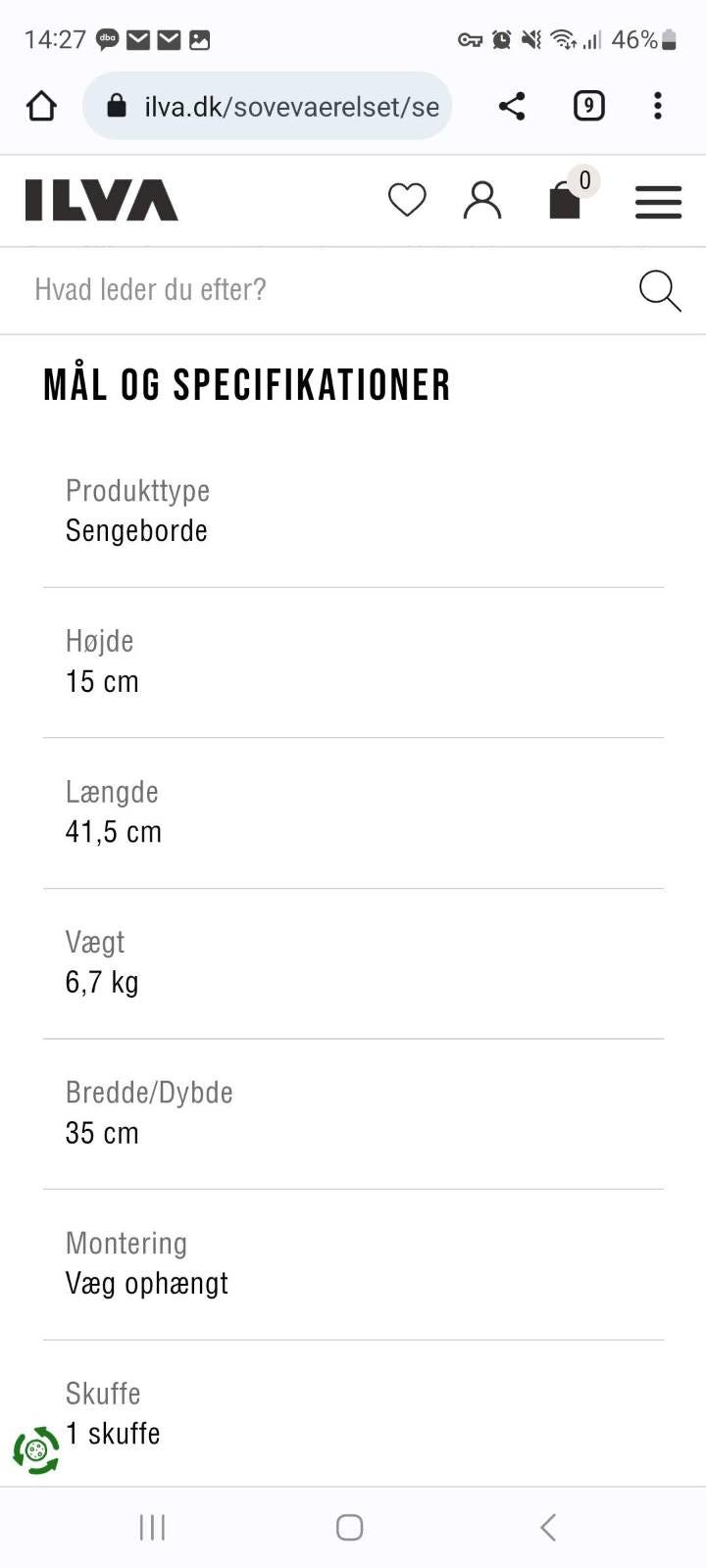Share this ILVA page
706x1568 pixels.
coord(512,106)
